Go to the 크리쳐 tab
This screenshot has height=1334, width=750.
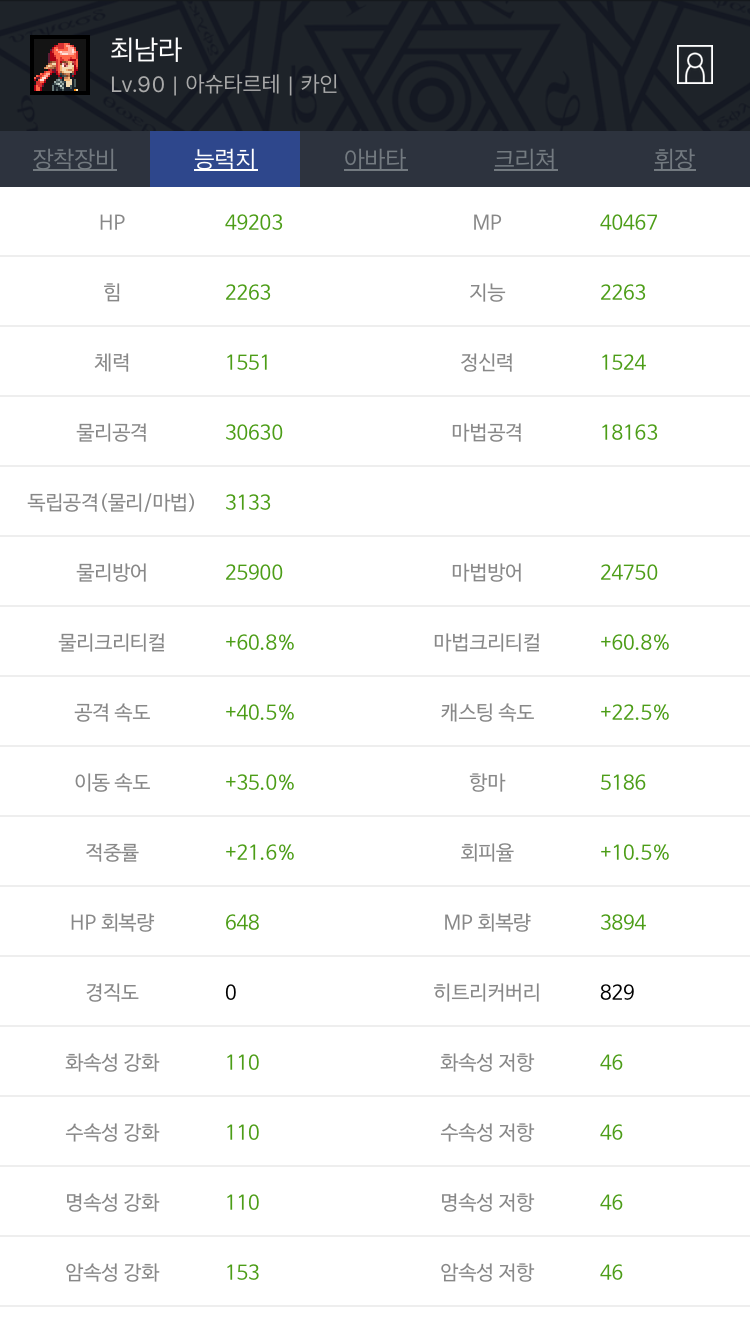click(x=525, y=159)
